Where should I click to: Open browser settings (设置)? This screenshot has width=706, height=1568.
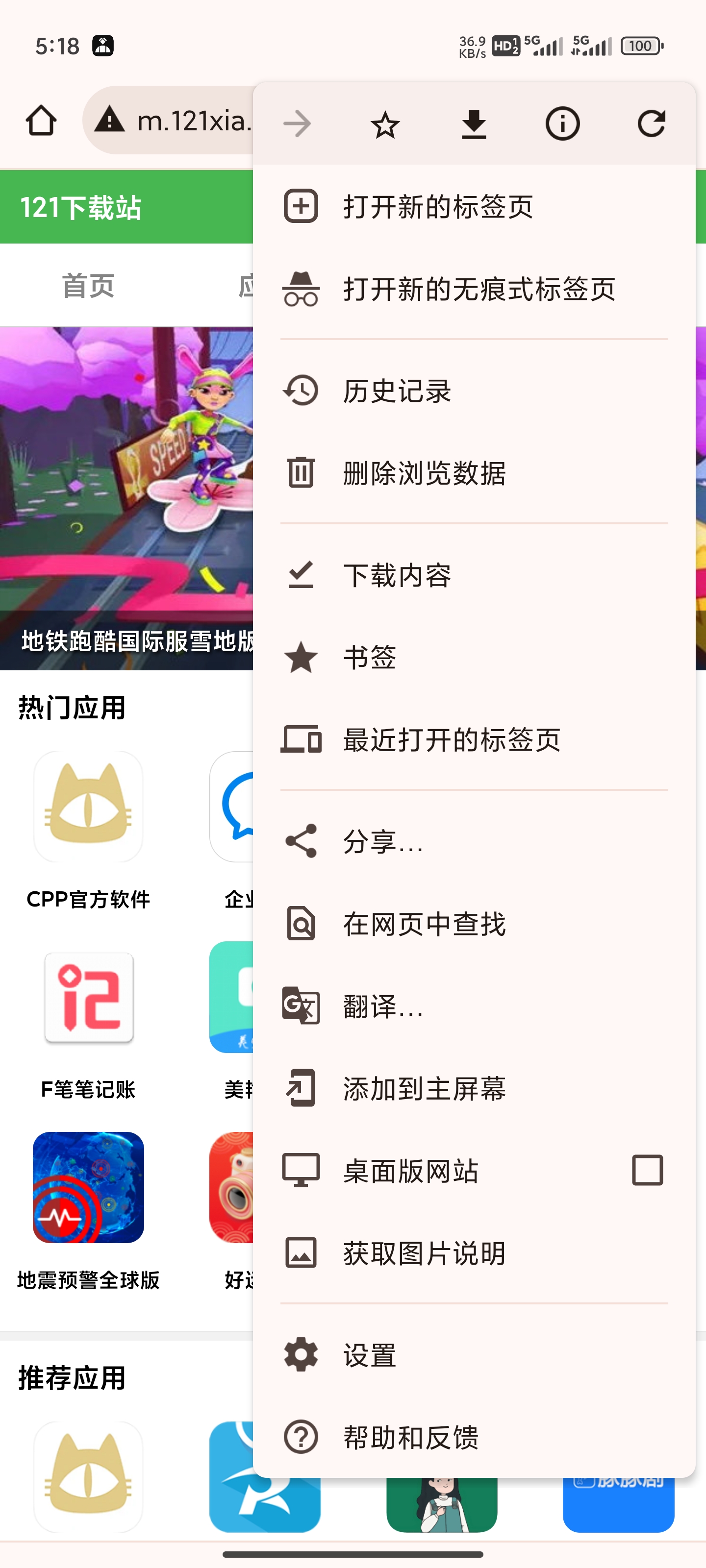click(x=370, y=1355)
